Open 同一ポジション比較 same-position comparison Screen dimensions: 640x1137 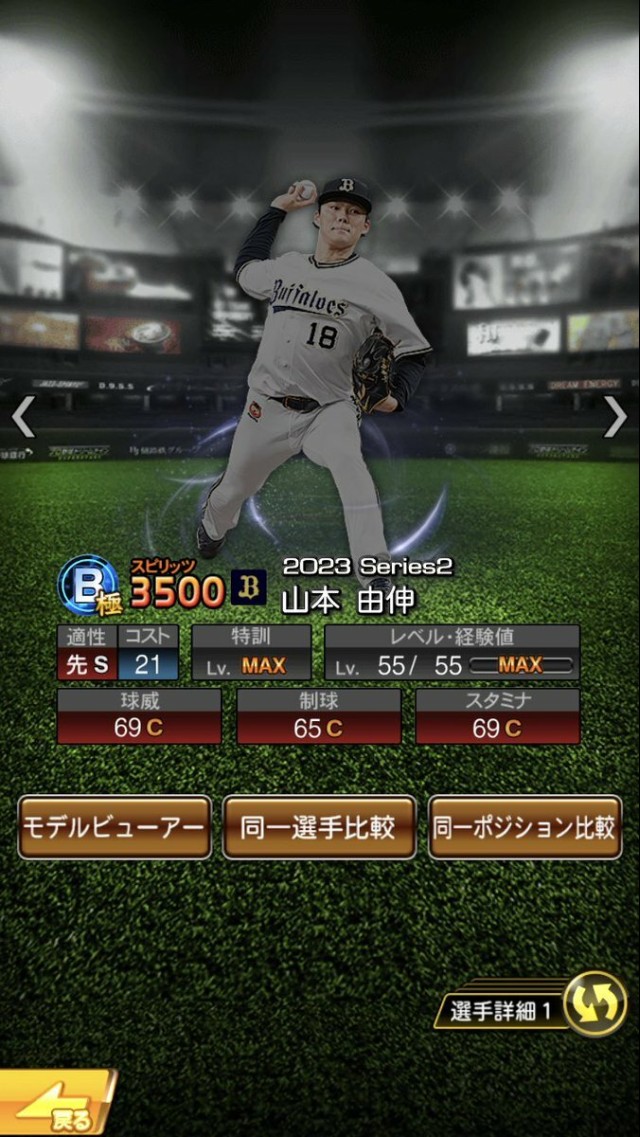(x=525, y=828)
